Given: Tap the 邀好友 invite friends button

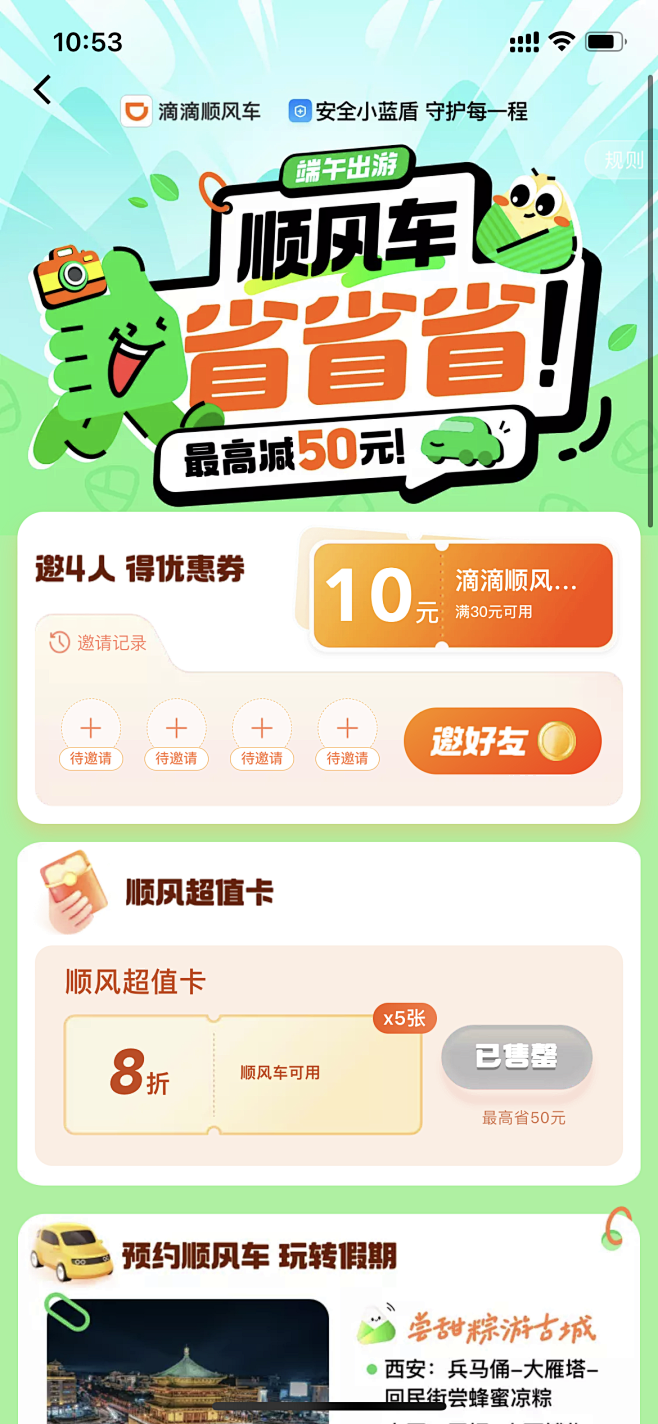Looking at the screenshot, I should (502, 742).
